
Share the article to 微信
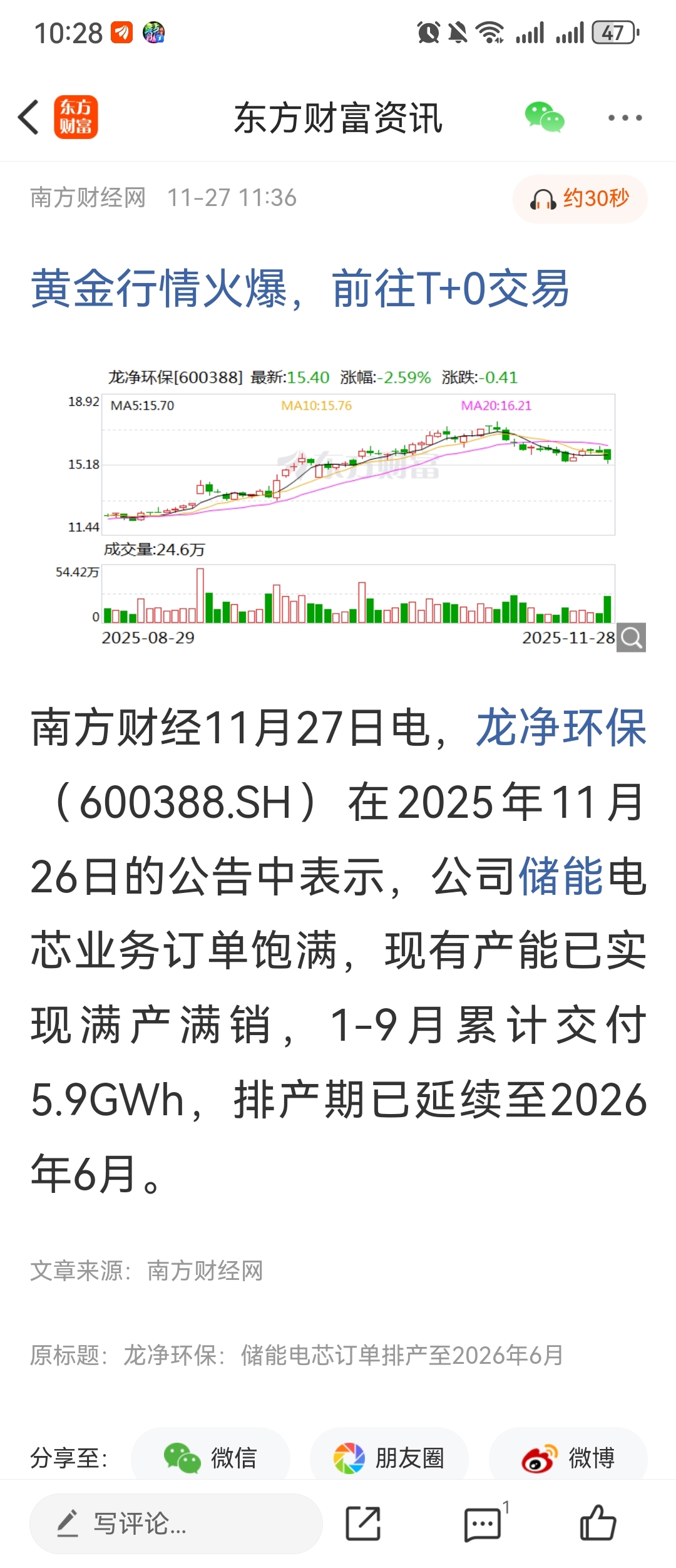[210, 1458]
